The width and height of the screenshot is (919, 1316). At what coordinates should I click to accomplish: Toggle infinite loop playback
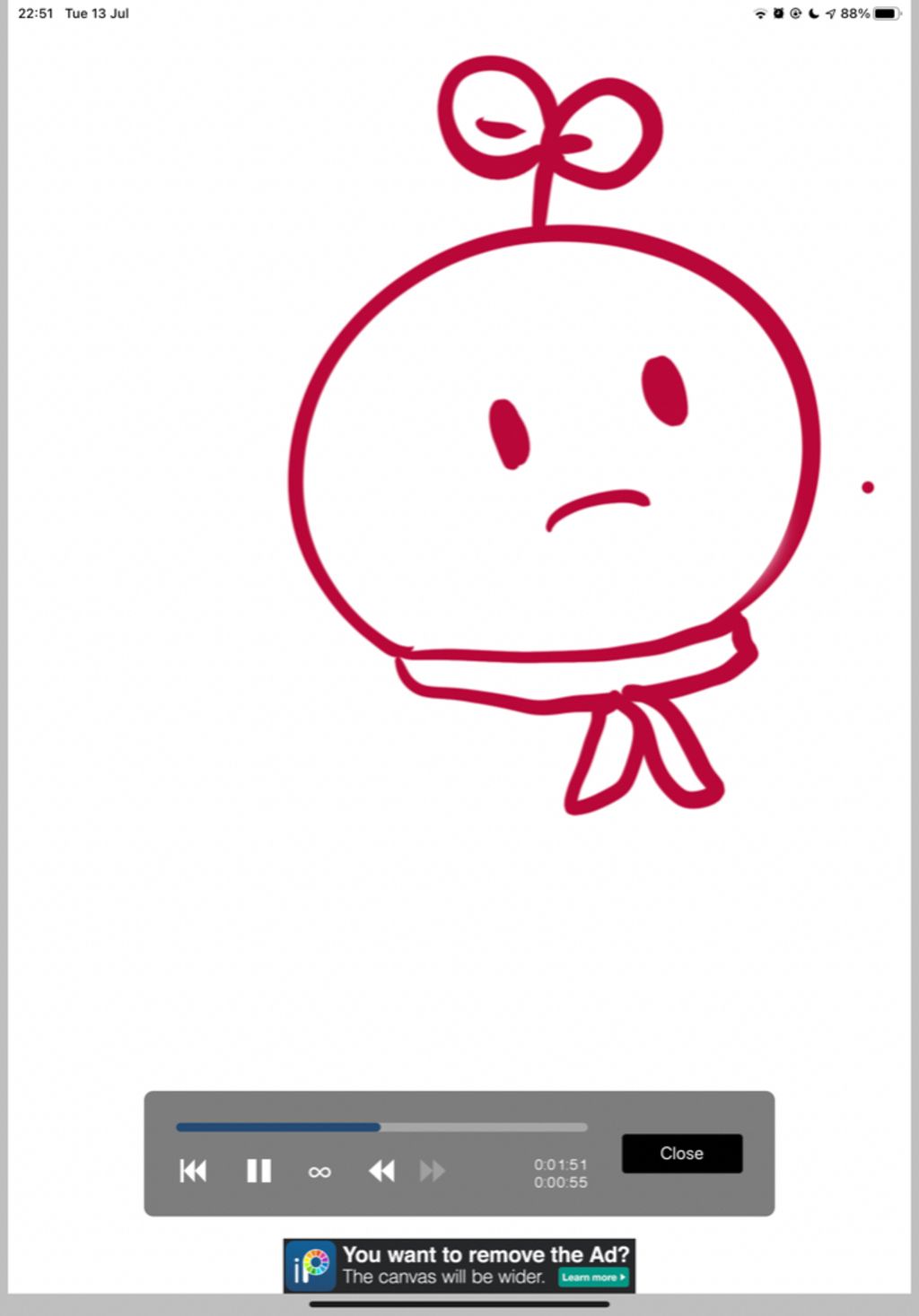tap(319, 1172)
